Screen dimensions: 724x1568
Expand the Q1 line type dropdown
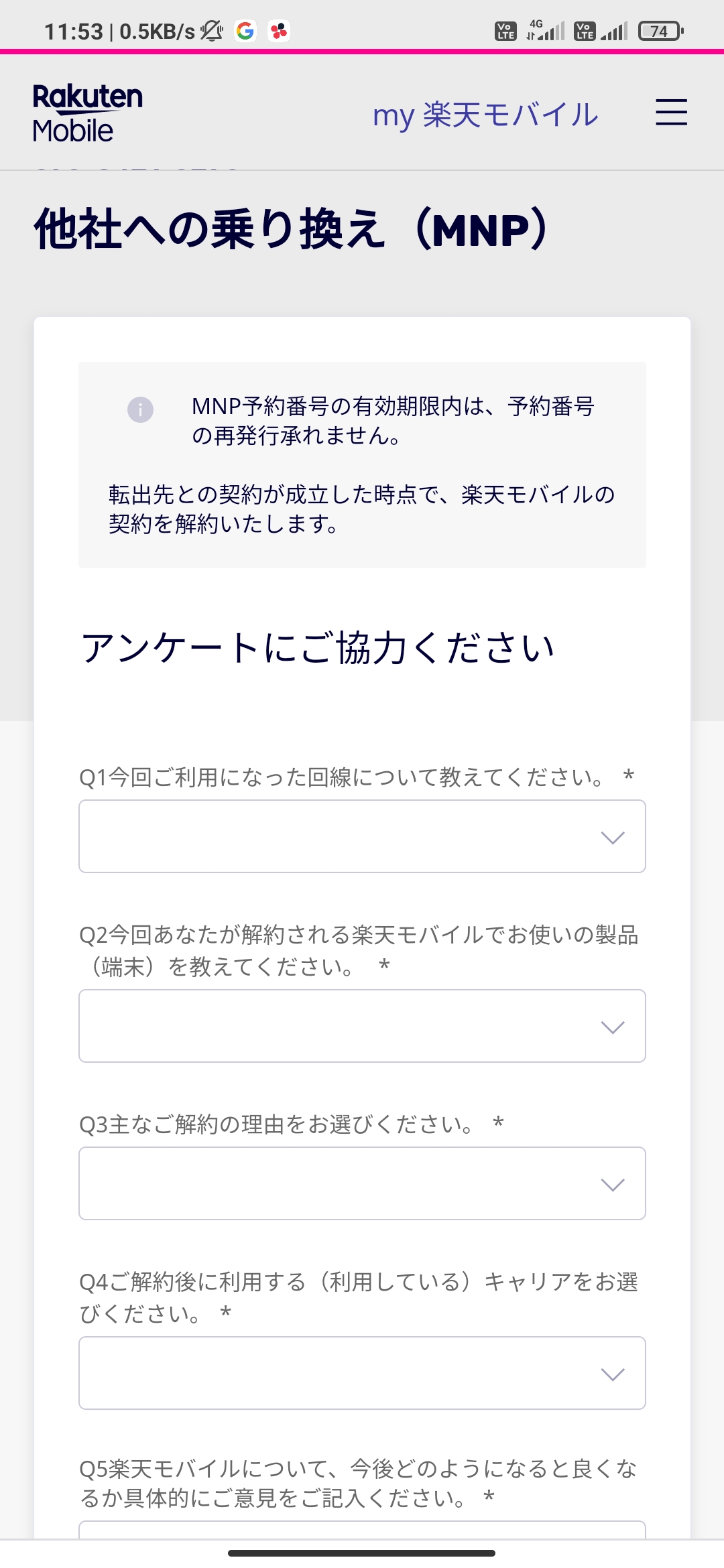(x=362, y=836)
